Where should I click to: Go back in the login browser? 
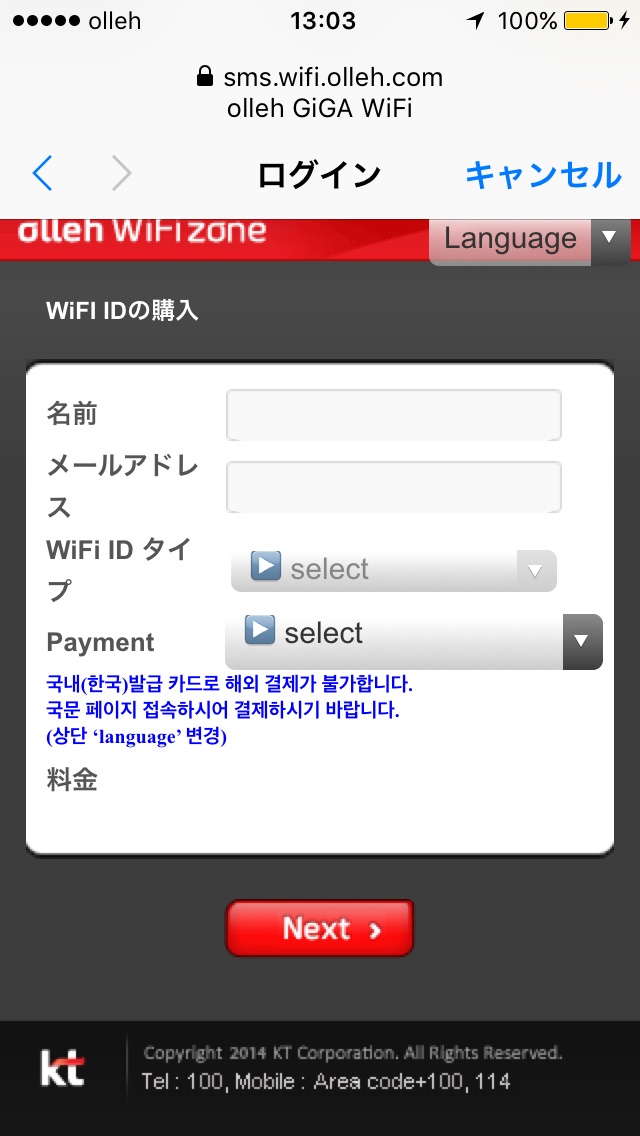click(x=42, y=174)
